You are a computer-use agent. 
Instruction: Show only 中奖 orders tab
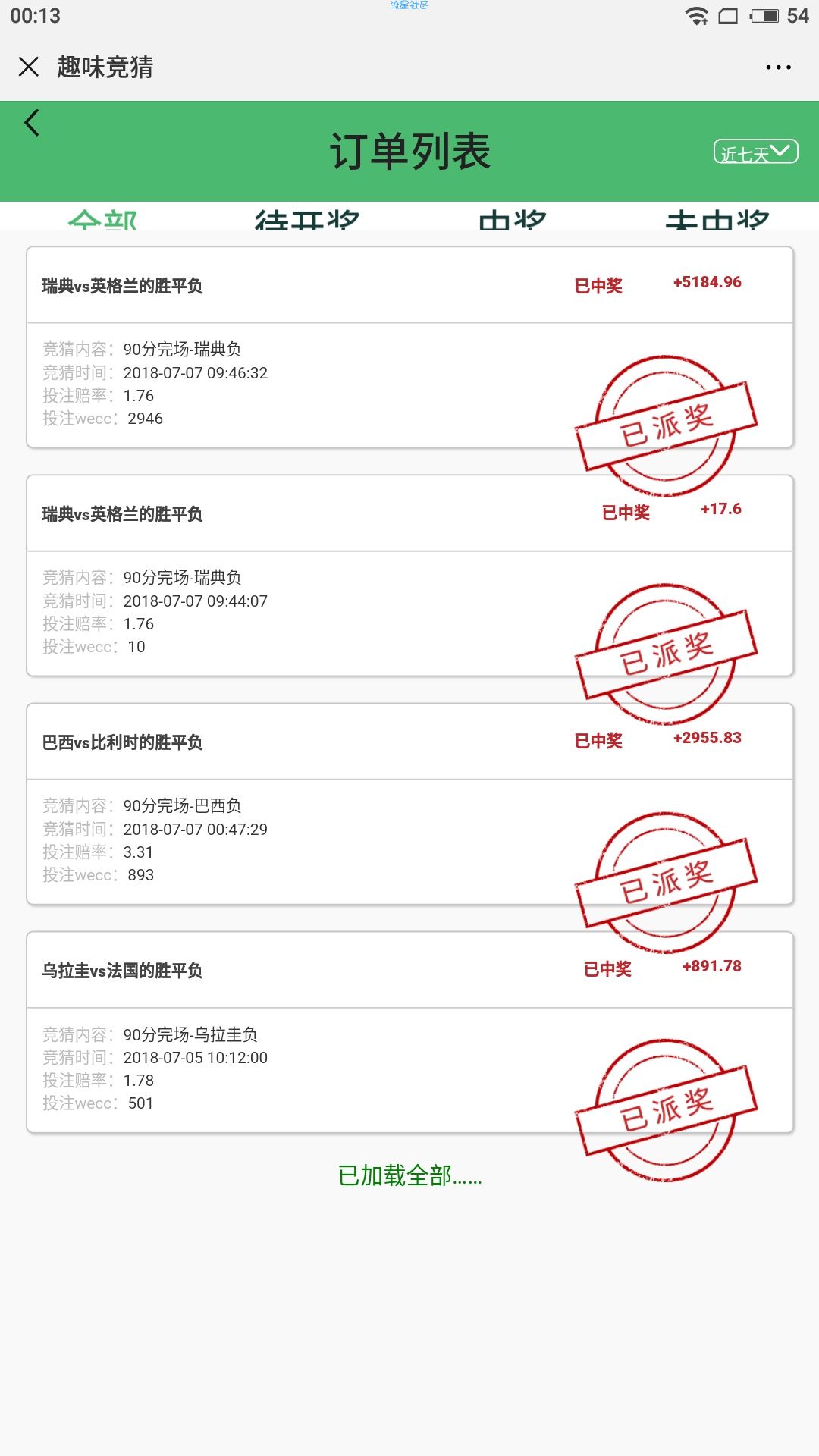512,218
